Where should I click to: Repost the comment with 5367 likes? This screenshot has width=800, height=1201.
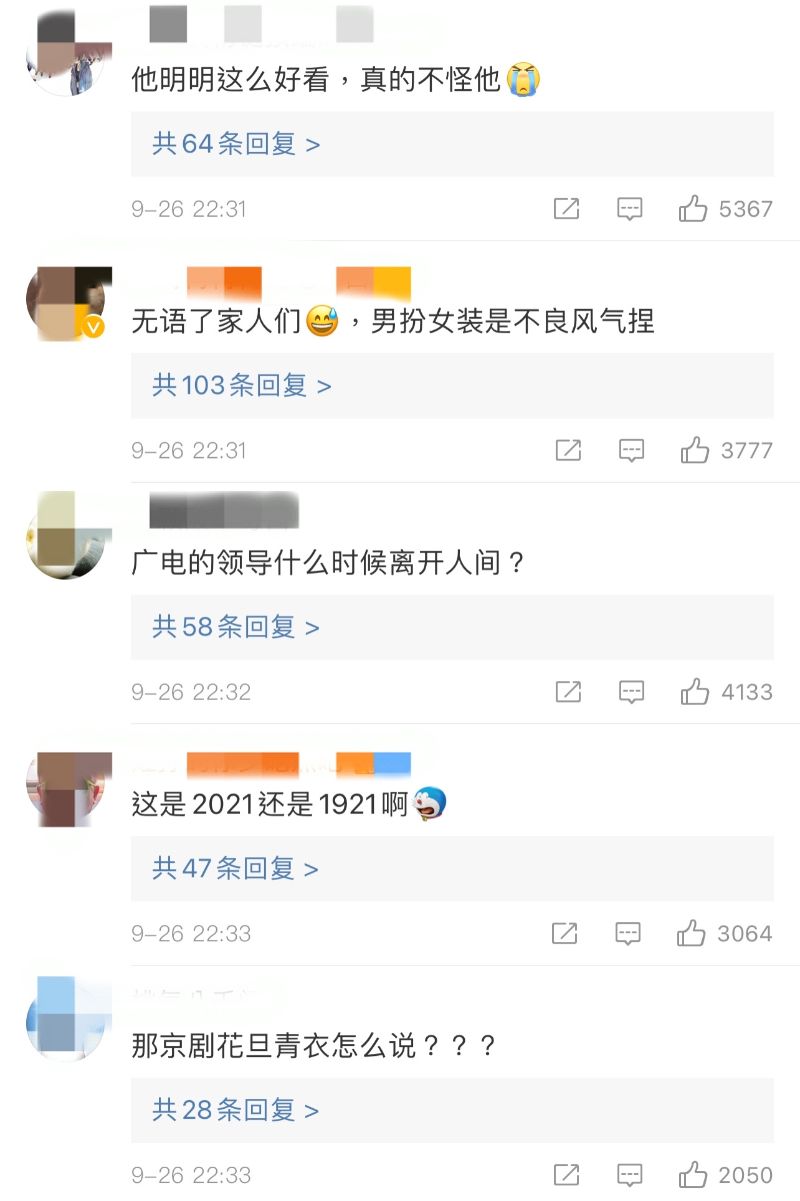click(566, 209)
